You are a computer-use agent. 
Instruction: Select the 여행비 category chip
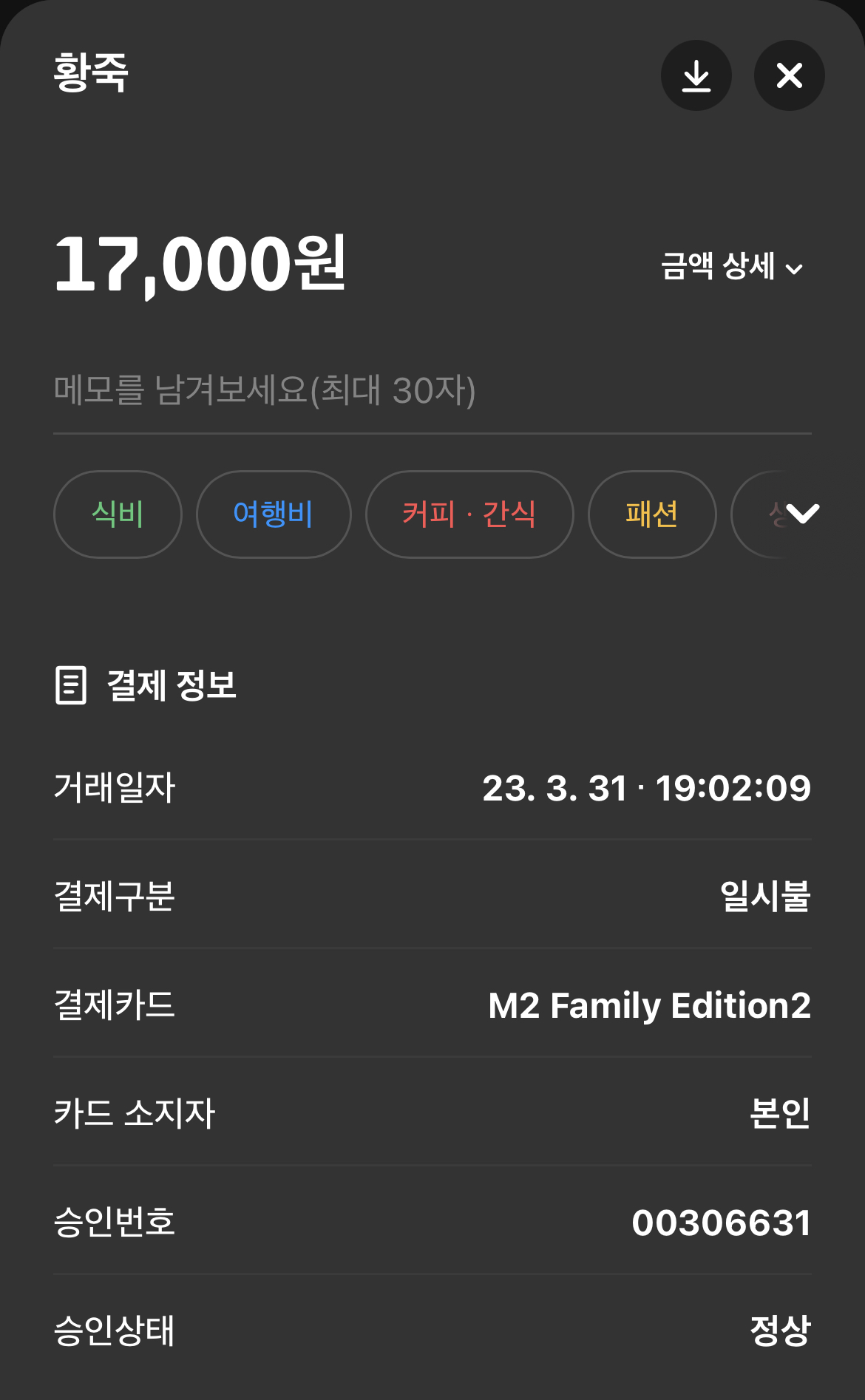tap(273, 514)
